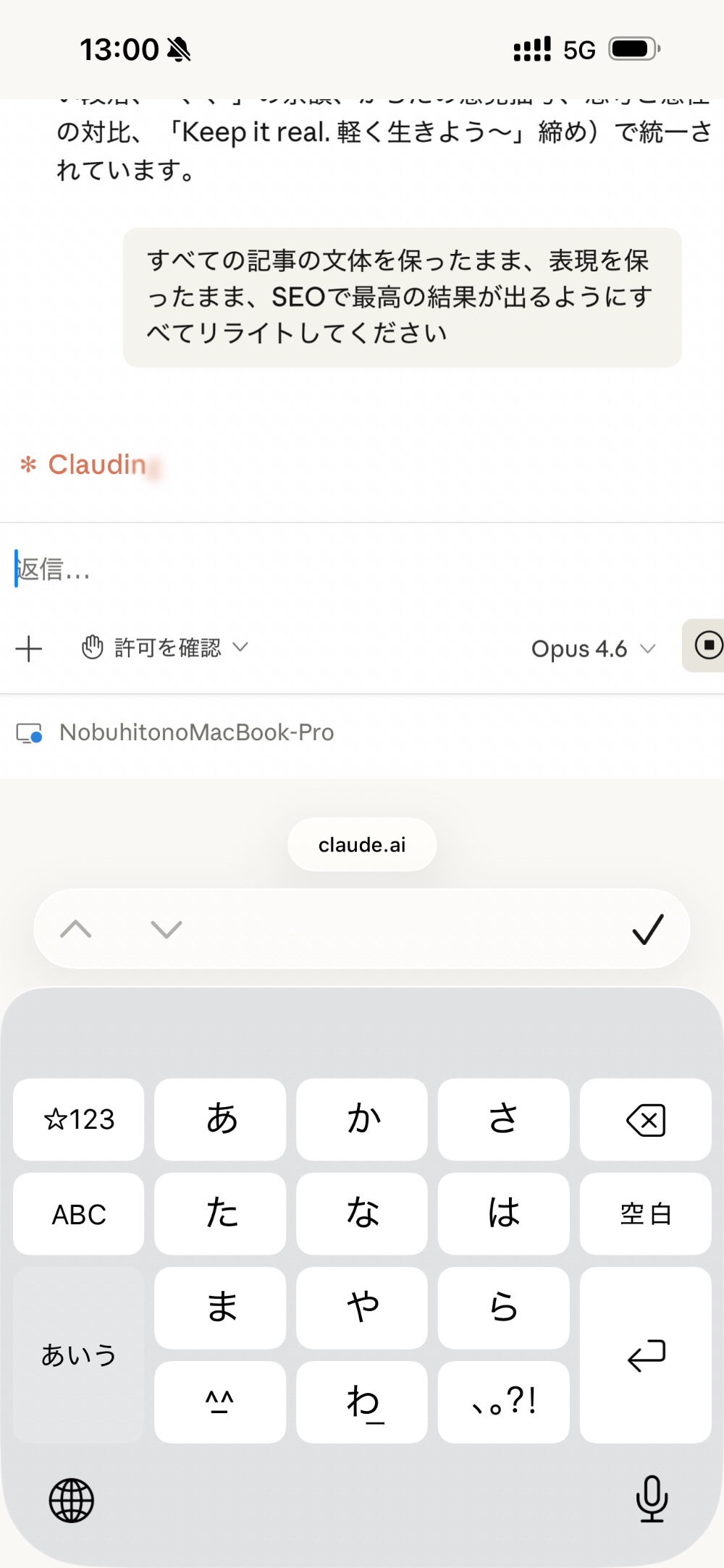
Task: Switch keyboard to ABC mode
Action: (79, 1214)
